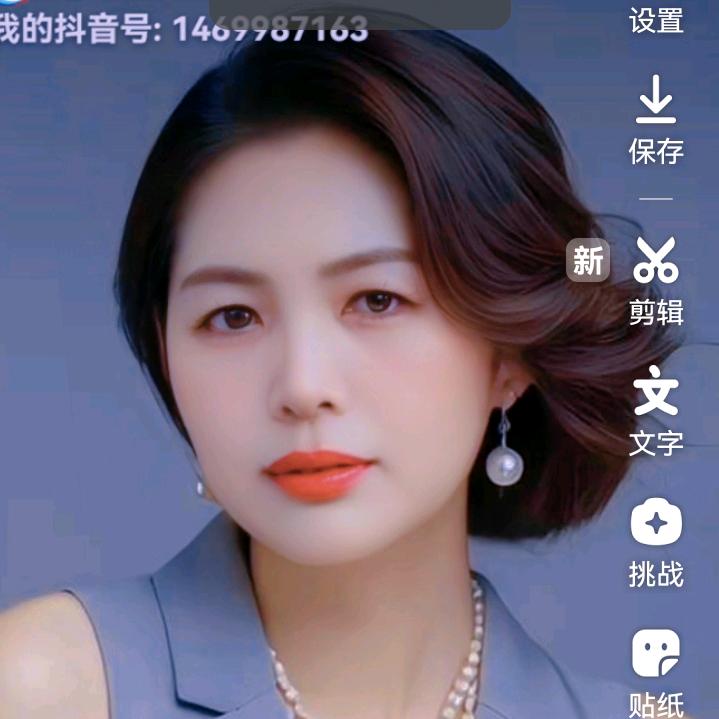Open the 剪辑 clip editing tool

point(656,278)
